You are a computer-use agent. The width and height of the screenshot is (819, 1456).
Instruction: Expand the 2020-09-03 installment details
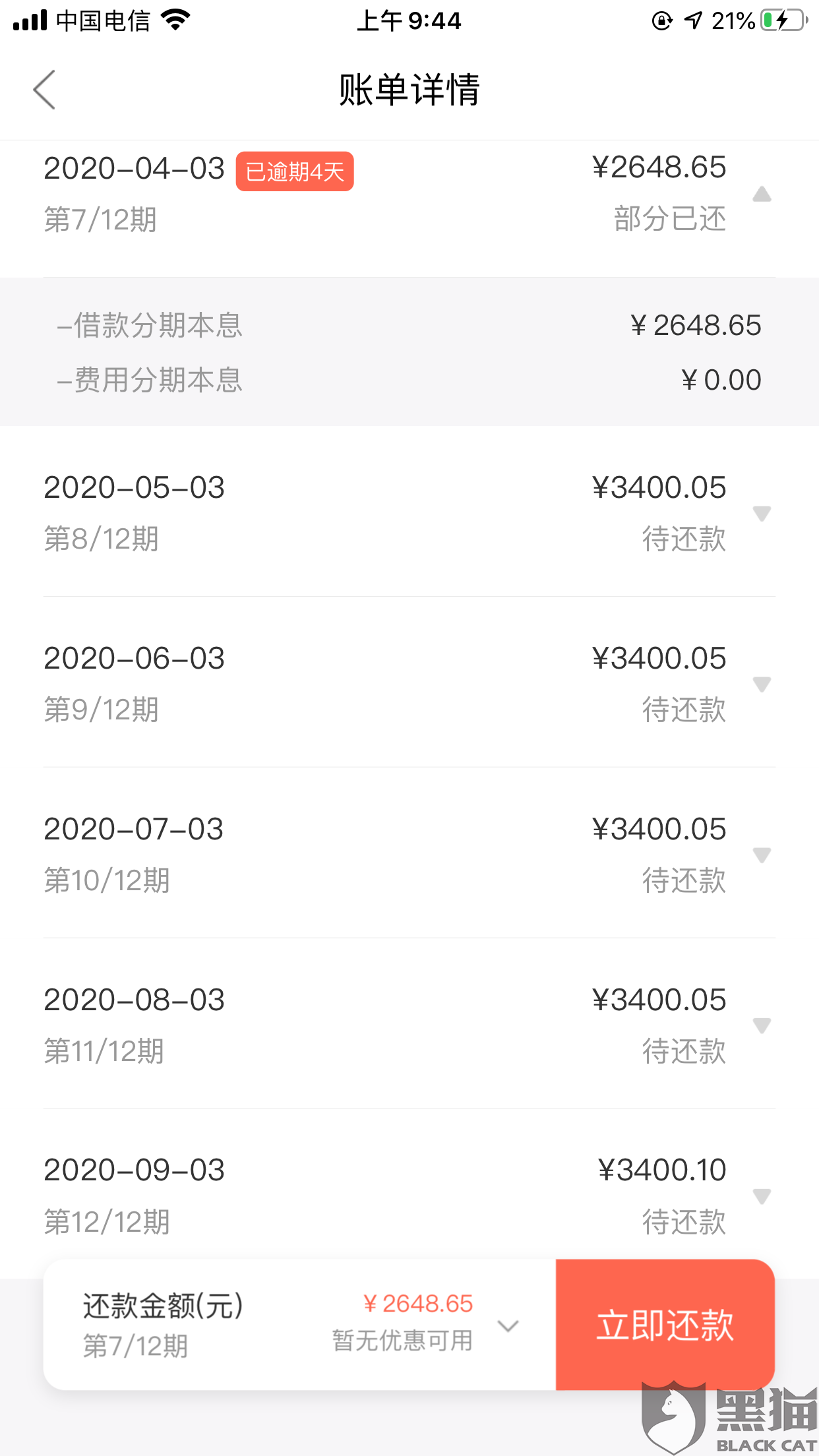(762, 1196)
